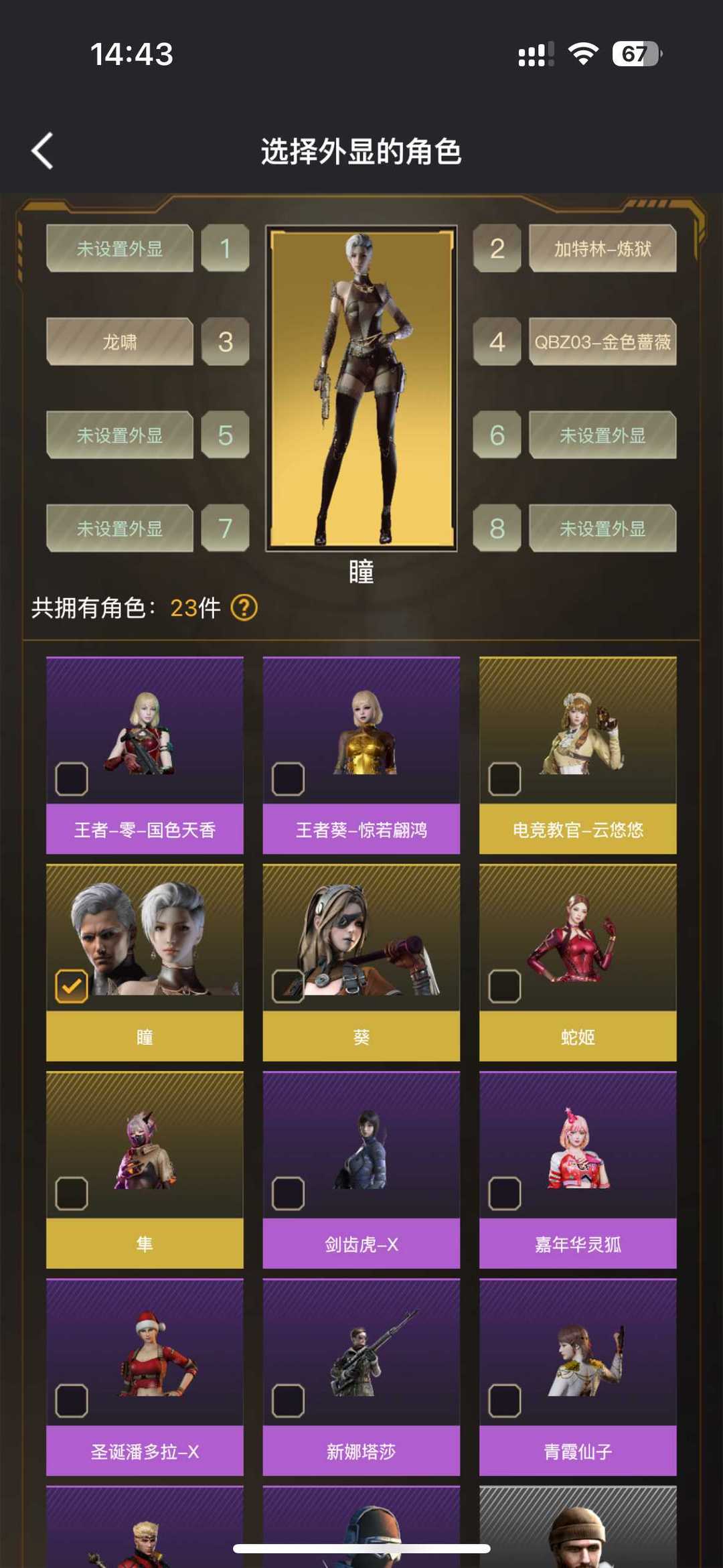This screenshot has width=723, height=1568.
Task: Open slot 3 龙啸
Action: point(120,342)
